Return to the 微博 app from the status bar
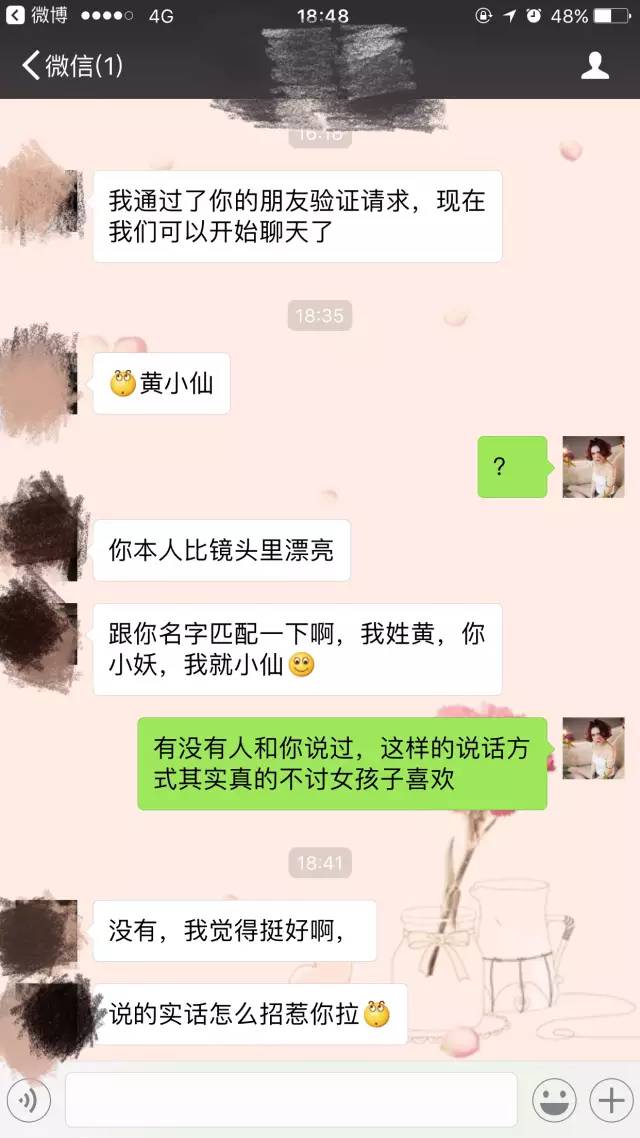This screenshot has height=1138, width=640. coord(37,15)
